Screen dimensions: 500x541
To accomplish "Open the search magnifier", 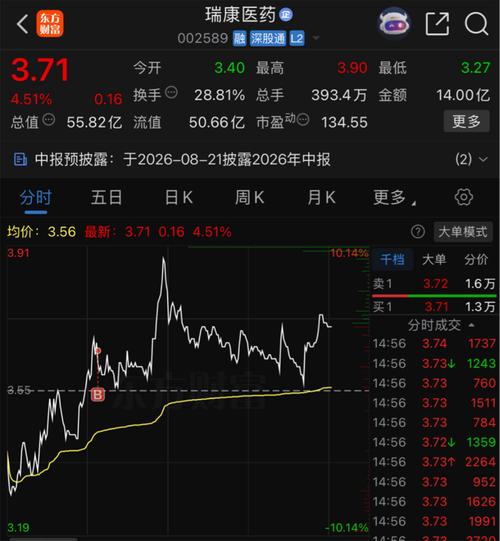I will click(476, 24).
